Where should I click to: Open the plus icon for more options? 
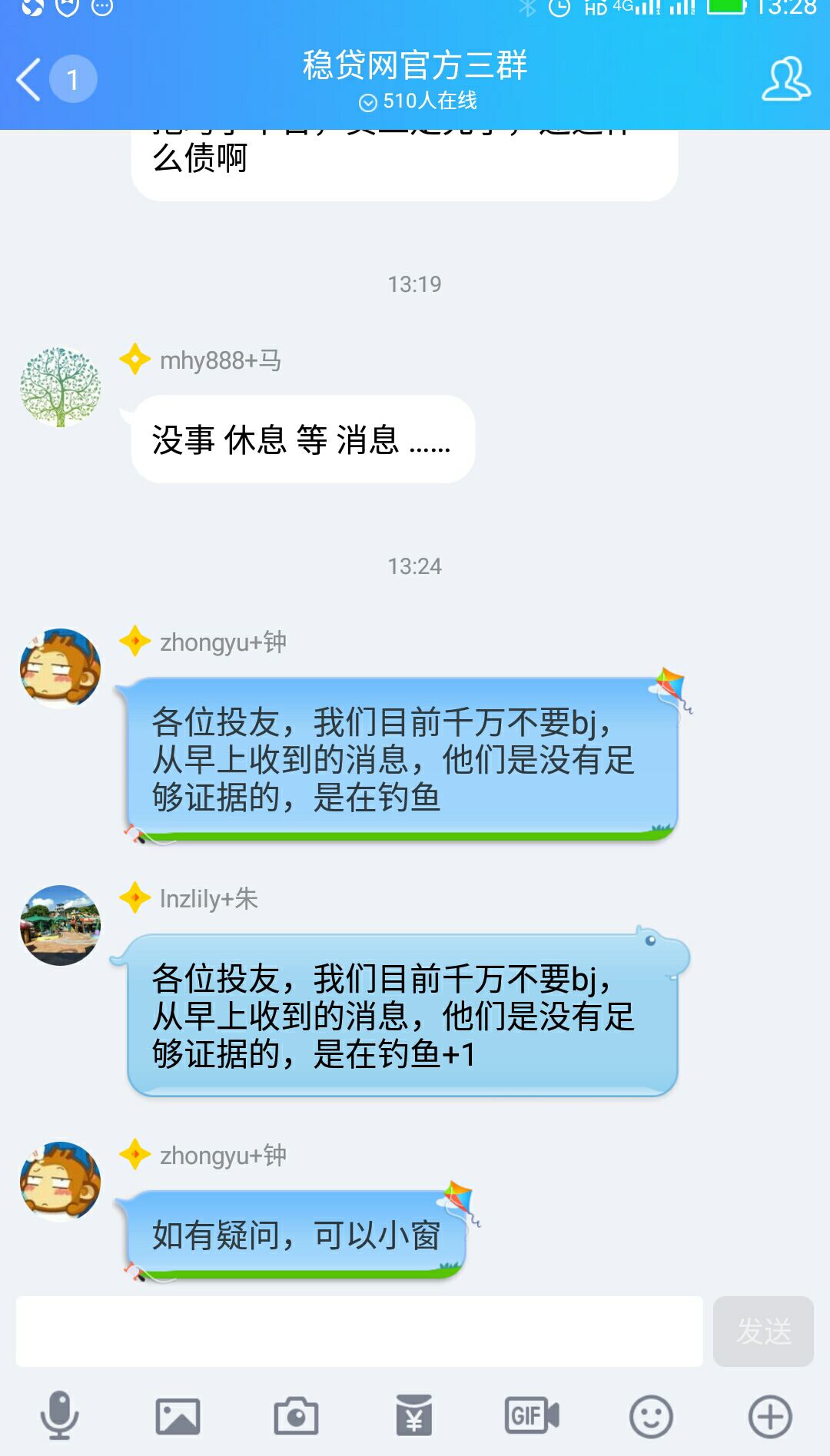(770, 1416)
